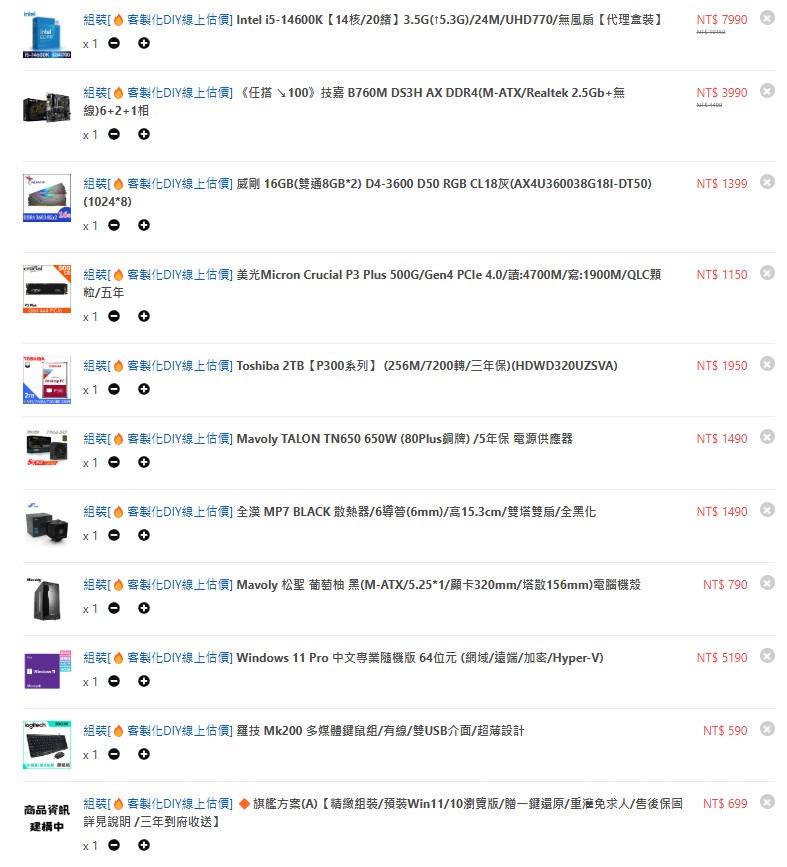Remove the ADATA 16GB D50 RGB memory
Screen dimensions: 787x867
point(767,182)
